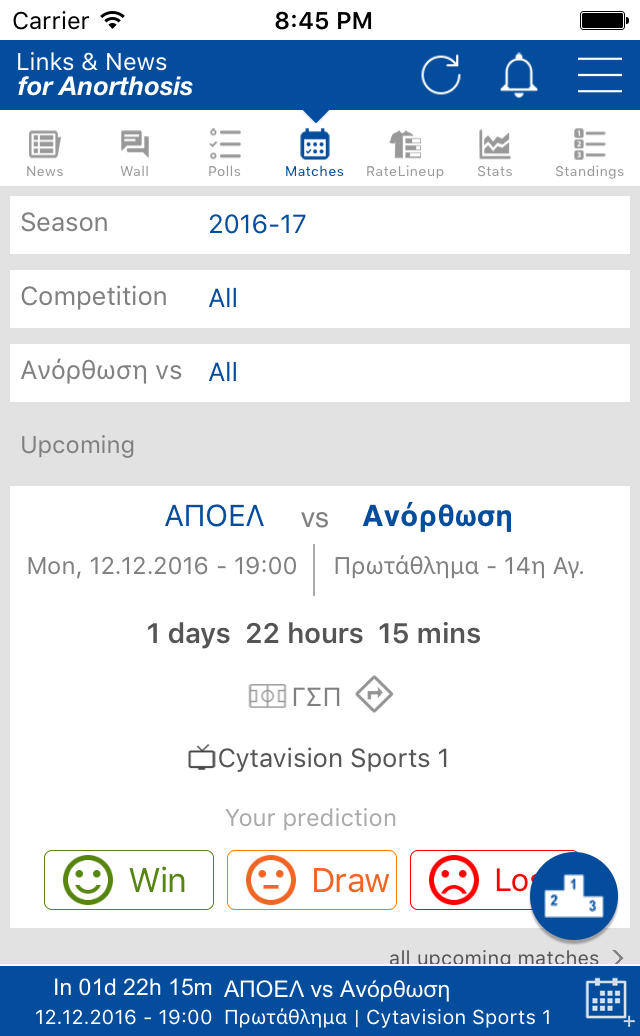
Task: View the Standings tab
Action: coord(589,154)
